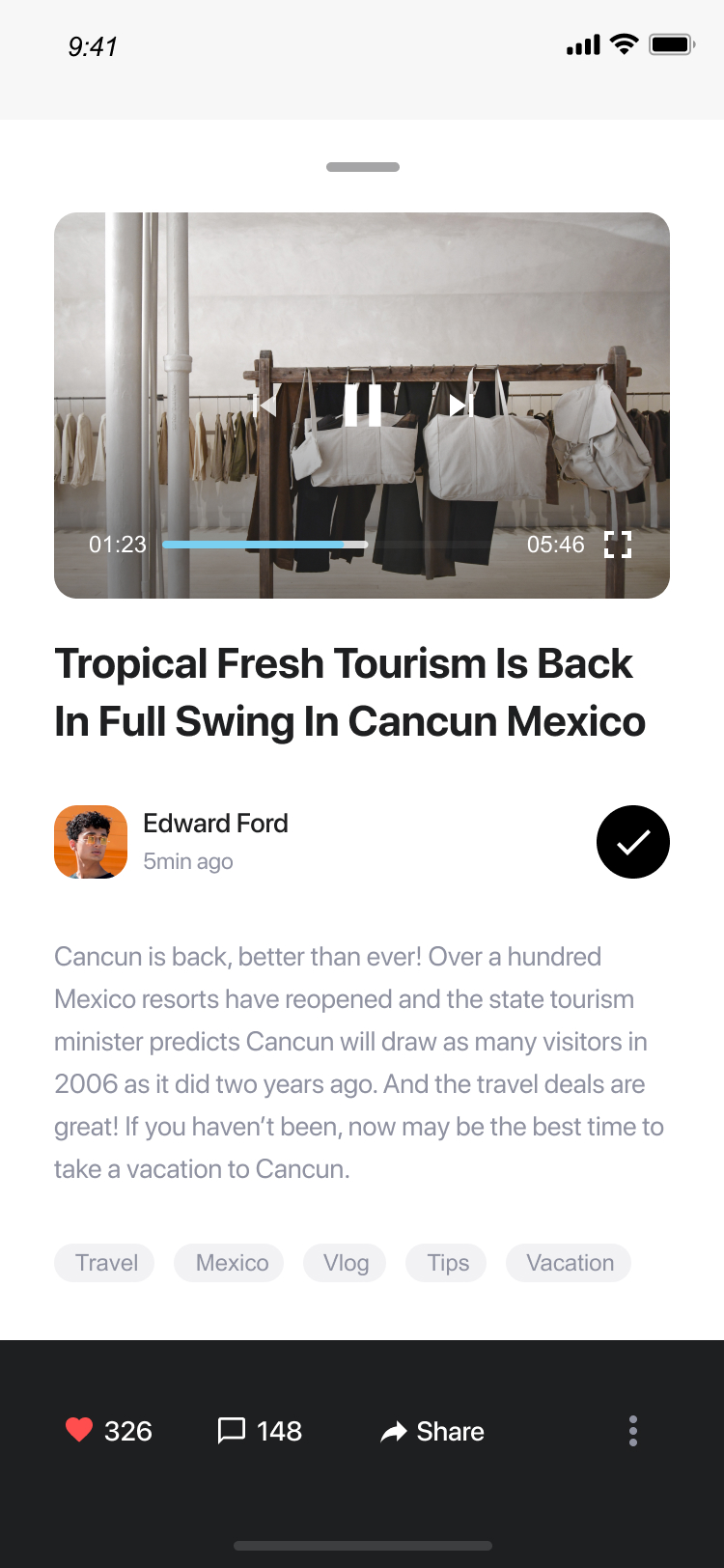Select the Mexico tag chip

click(x=230, y=1263)
